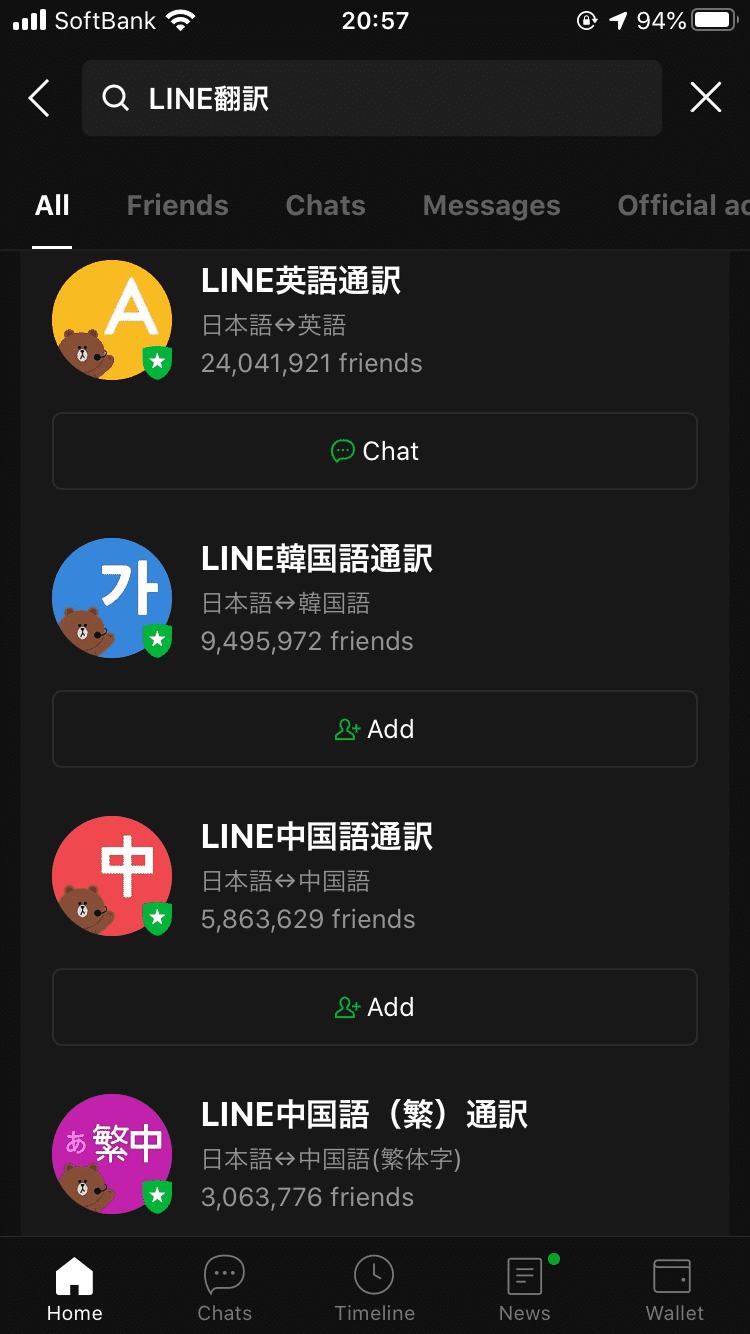Open the Messages tab
The image size is (750, 1334).
[x=491, y=206]
